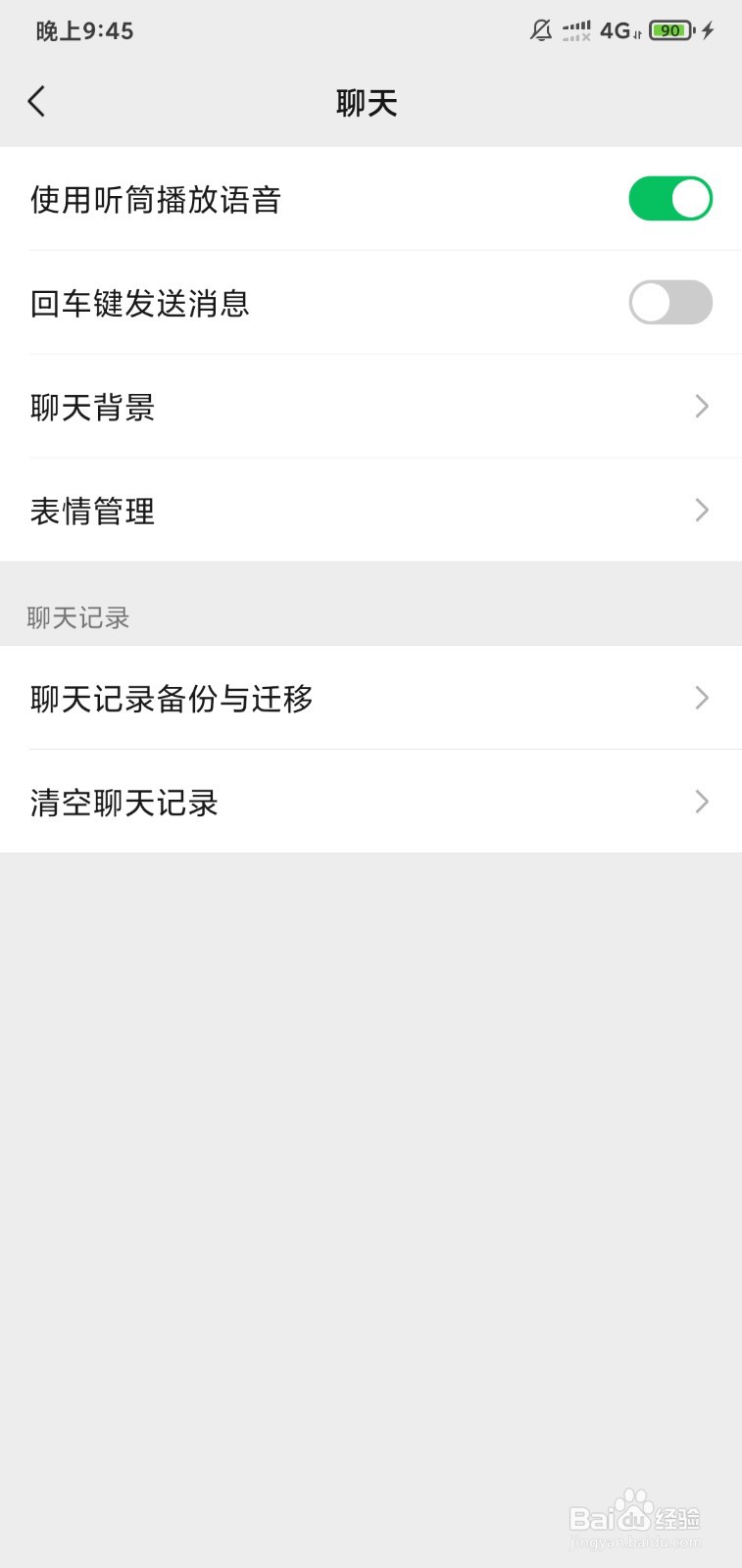Enable 回车键发送消息 switch
This screenshot has width=742, height=1568.
670,303
